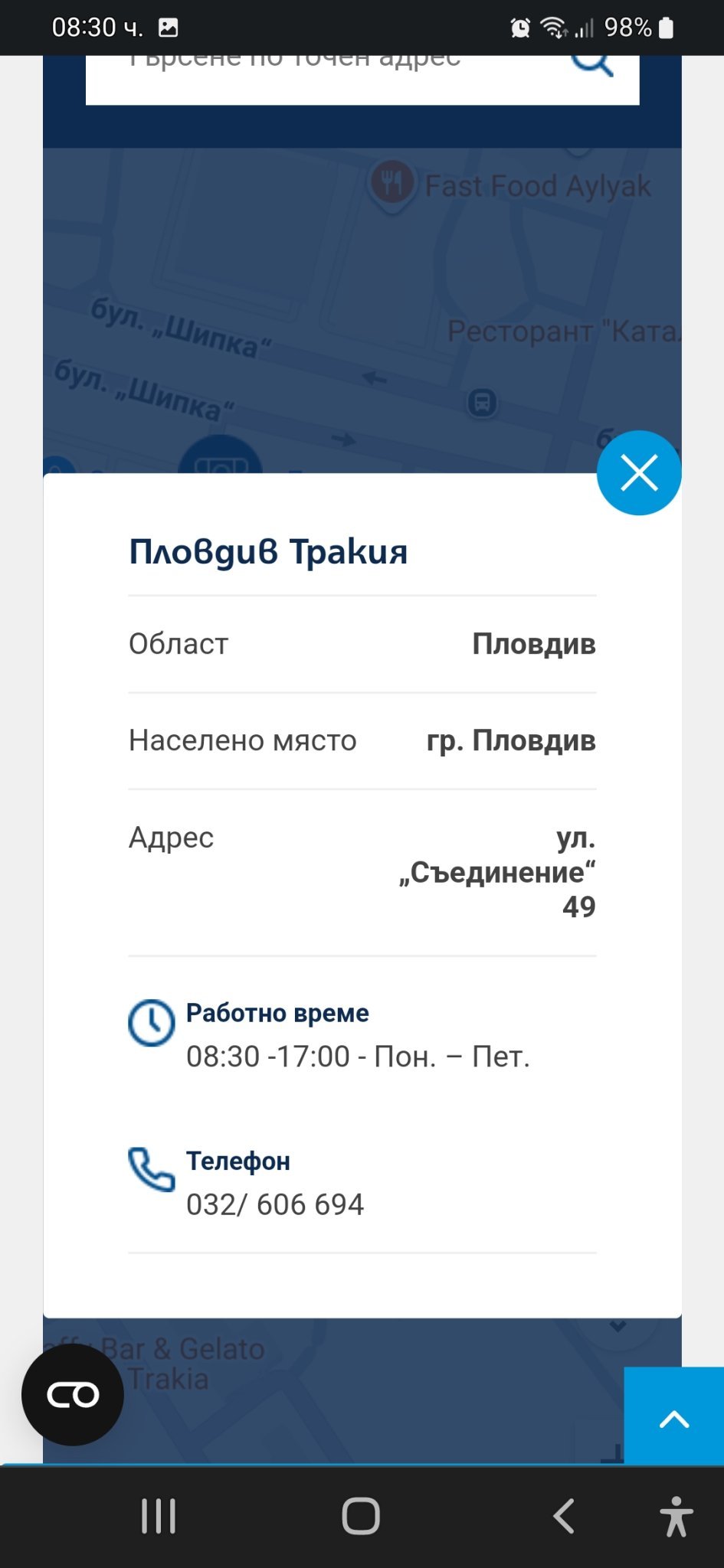Open recent apps from navigation bar

(x=159, y=1516)
